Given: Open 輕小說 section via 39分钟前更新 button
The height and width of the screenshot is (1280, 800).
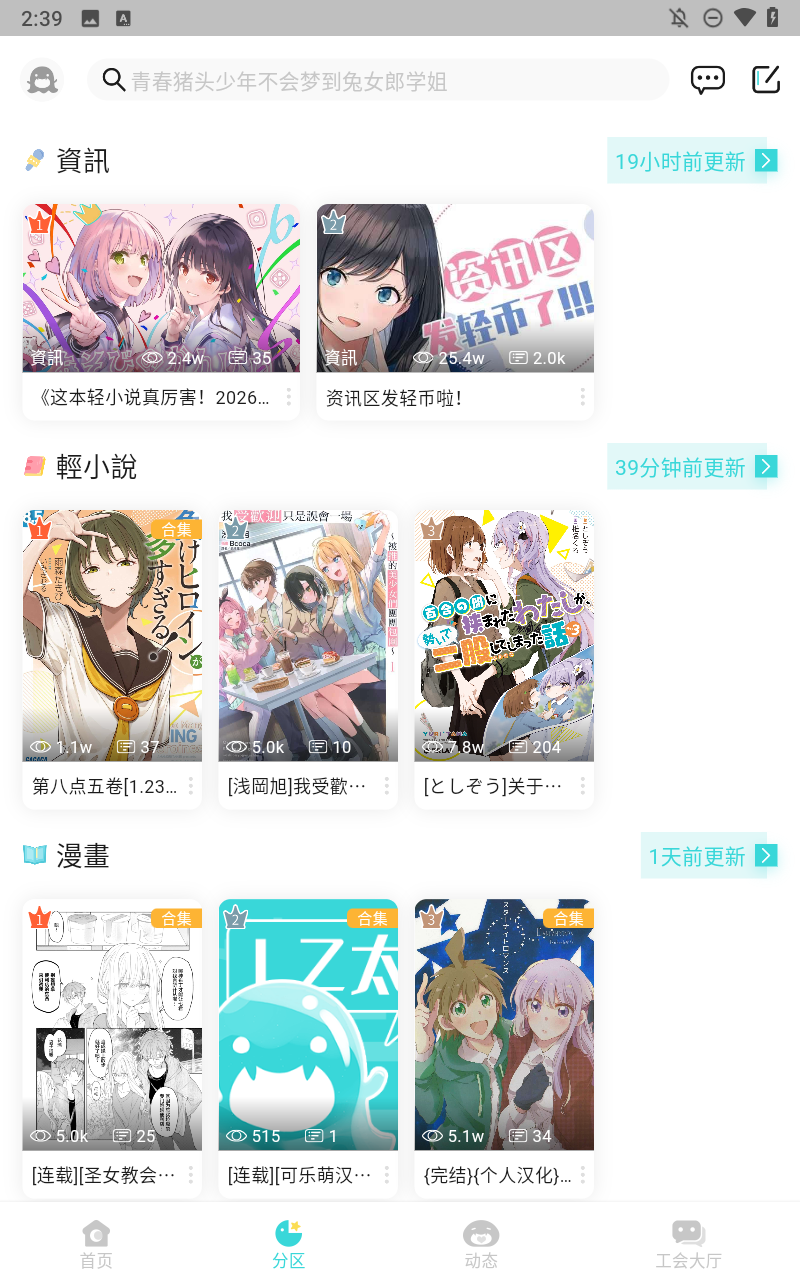Looking at the screenshot, I should [692, 467].
